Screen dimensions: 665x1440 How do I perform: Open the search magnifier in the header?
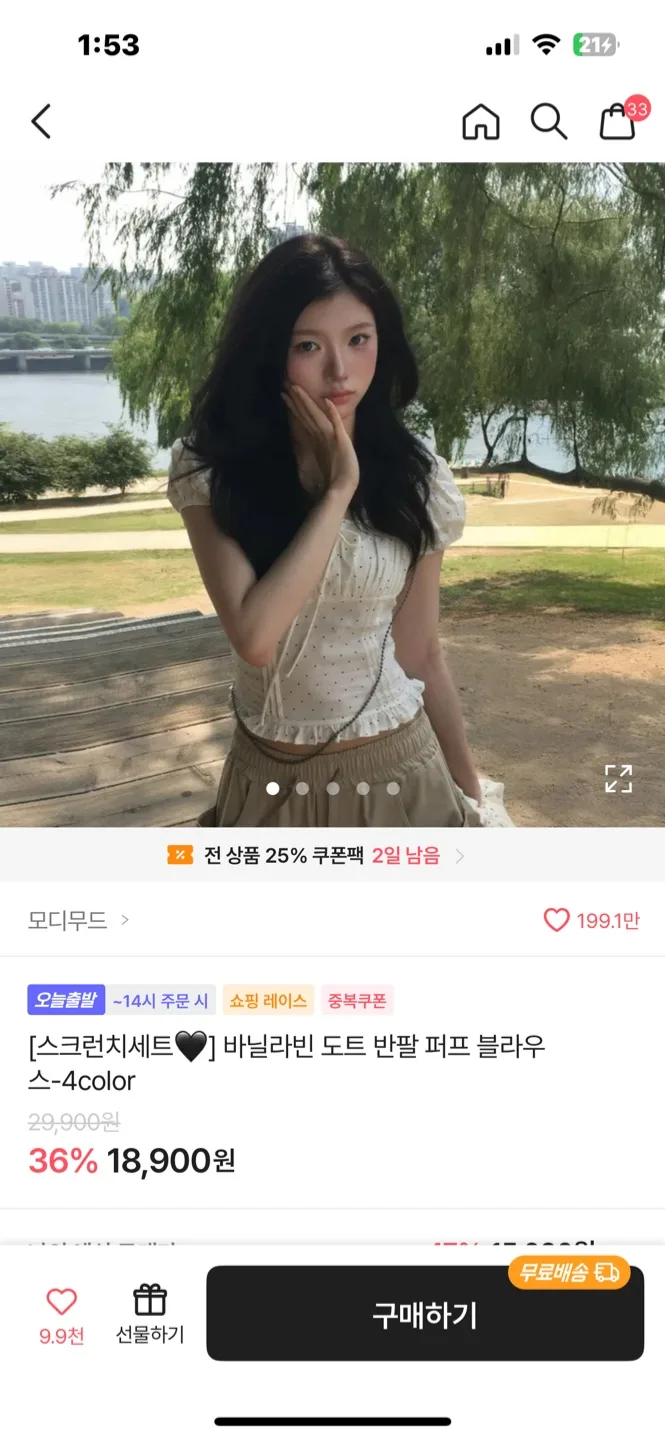point(548,122)
